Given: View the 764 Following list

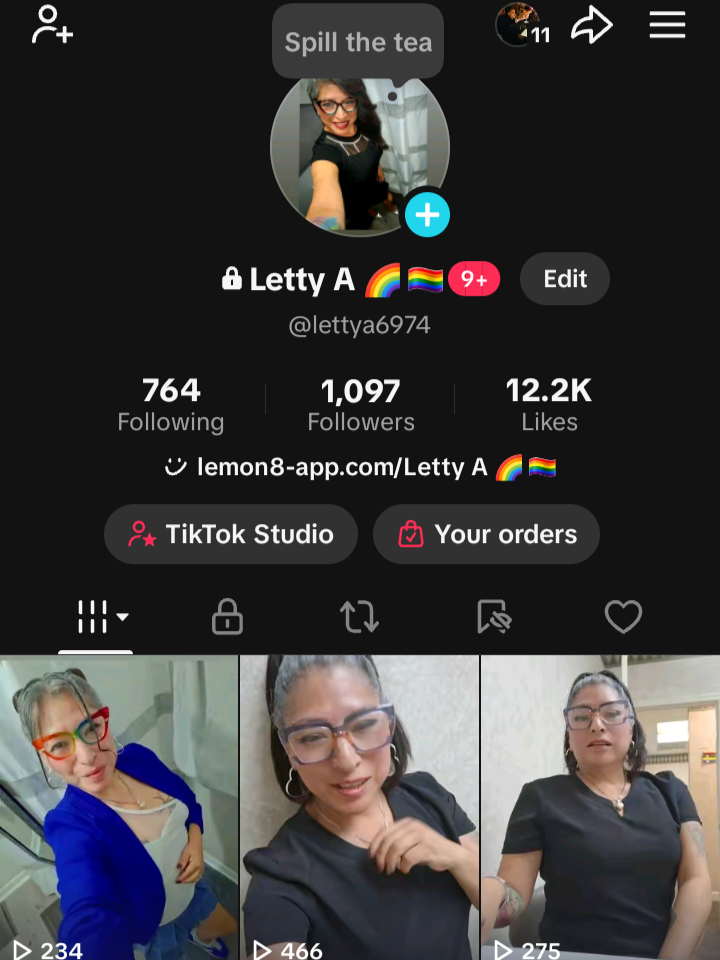Looking at the screenshot, I should tap(171, 404).
